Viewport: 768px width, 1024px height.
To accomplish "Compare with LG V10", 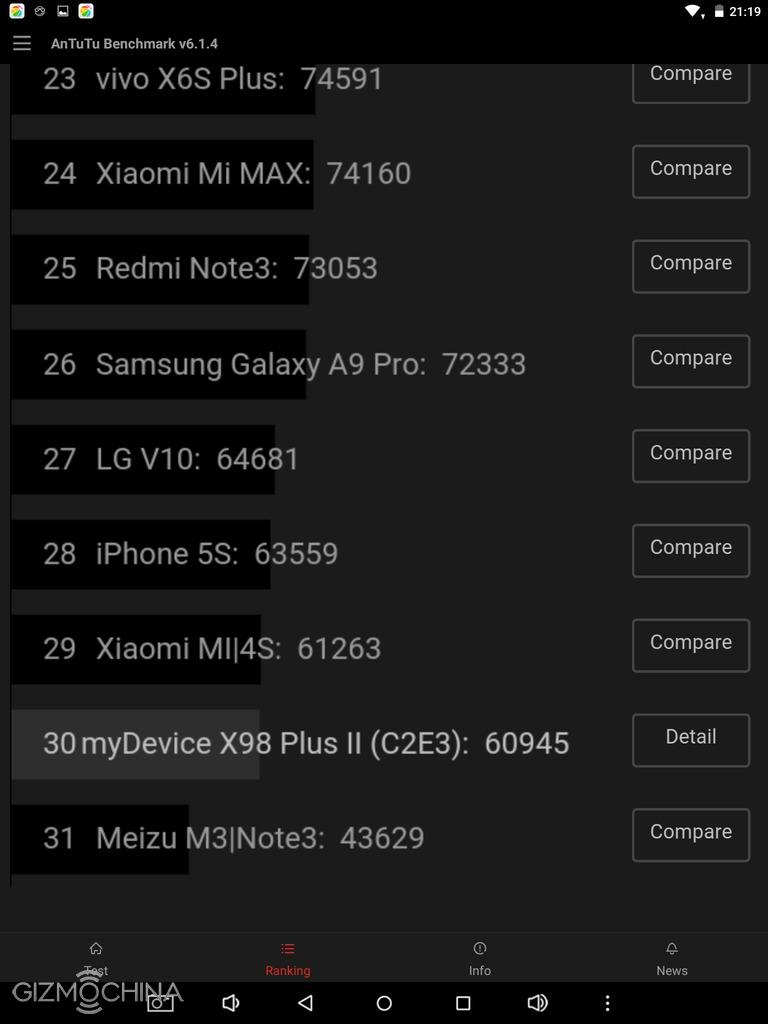I will [x=690, y=456].
